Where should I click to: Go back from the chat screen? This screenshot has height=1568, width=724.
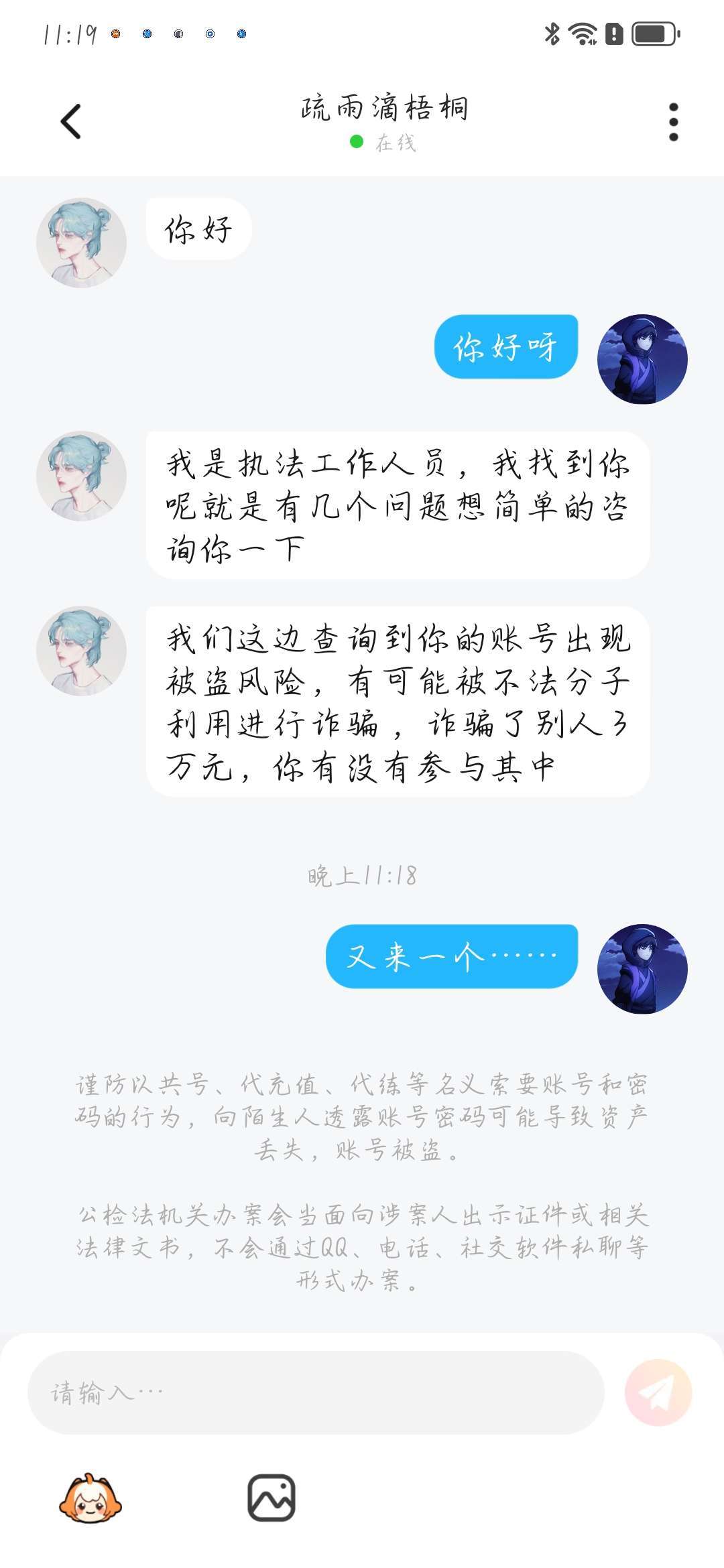click(x=71, y=121)
